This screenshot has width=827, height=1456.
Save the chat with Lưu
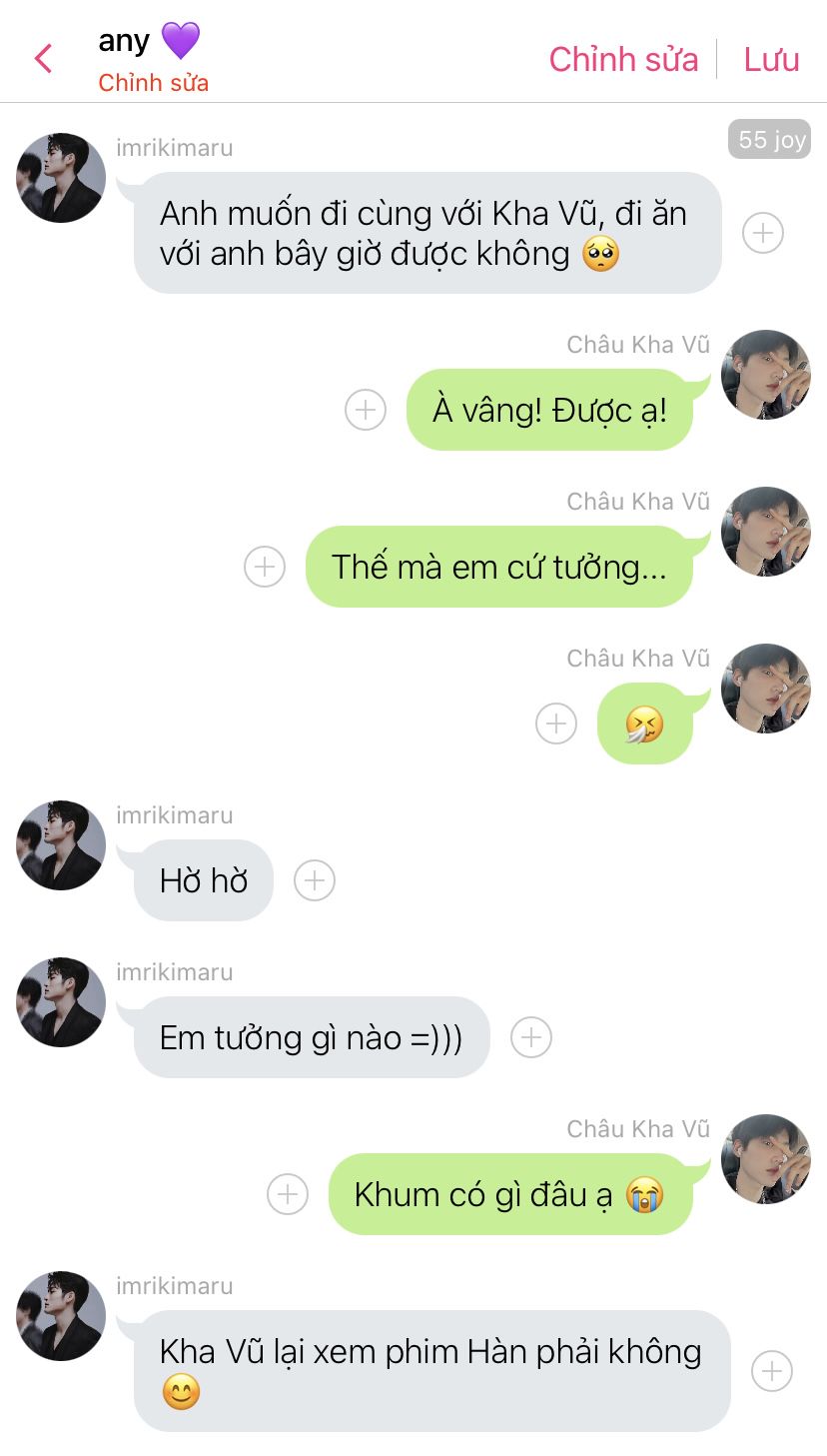coord(771,59)
